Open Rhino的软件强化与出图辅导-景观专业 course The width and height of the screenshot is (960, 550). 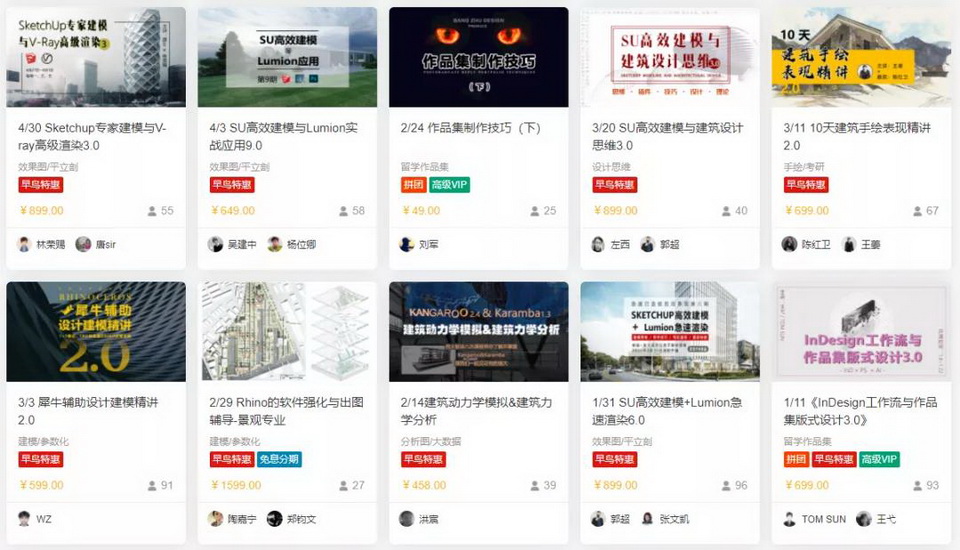point(286,410)
